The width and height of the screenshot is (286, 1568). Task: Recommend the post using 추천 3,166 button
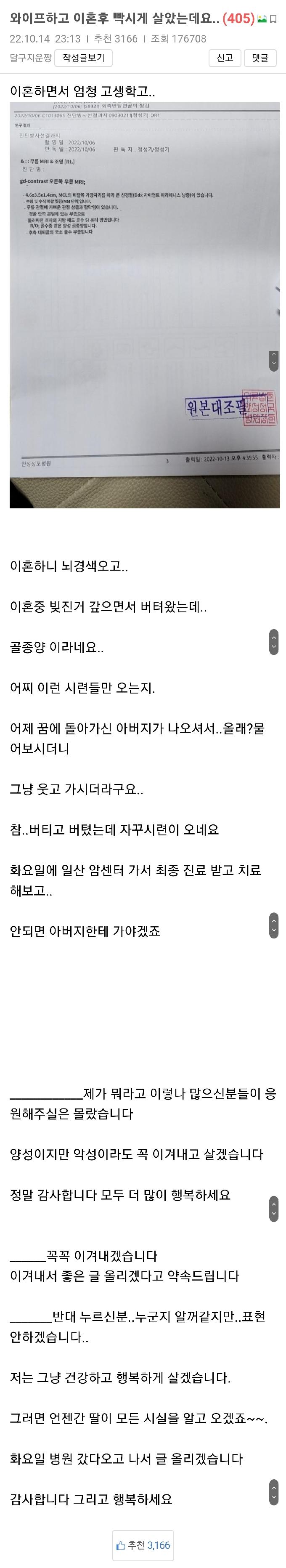coord(143,1545)
